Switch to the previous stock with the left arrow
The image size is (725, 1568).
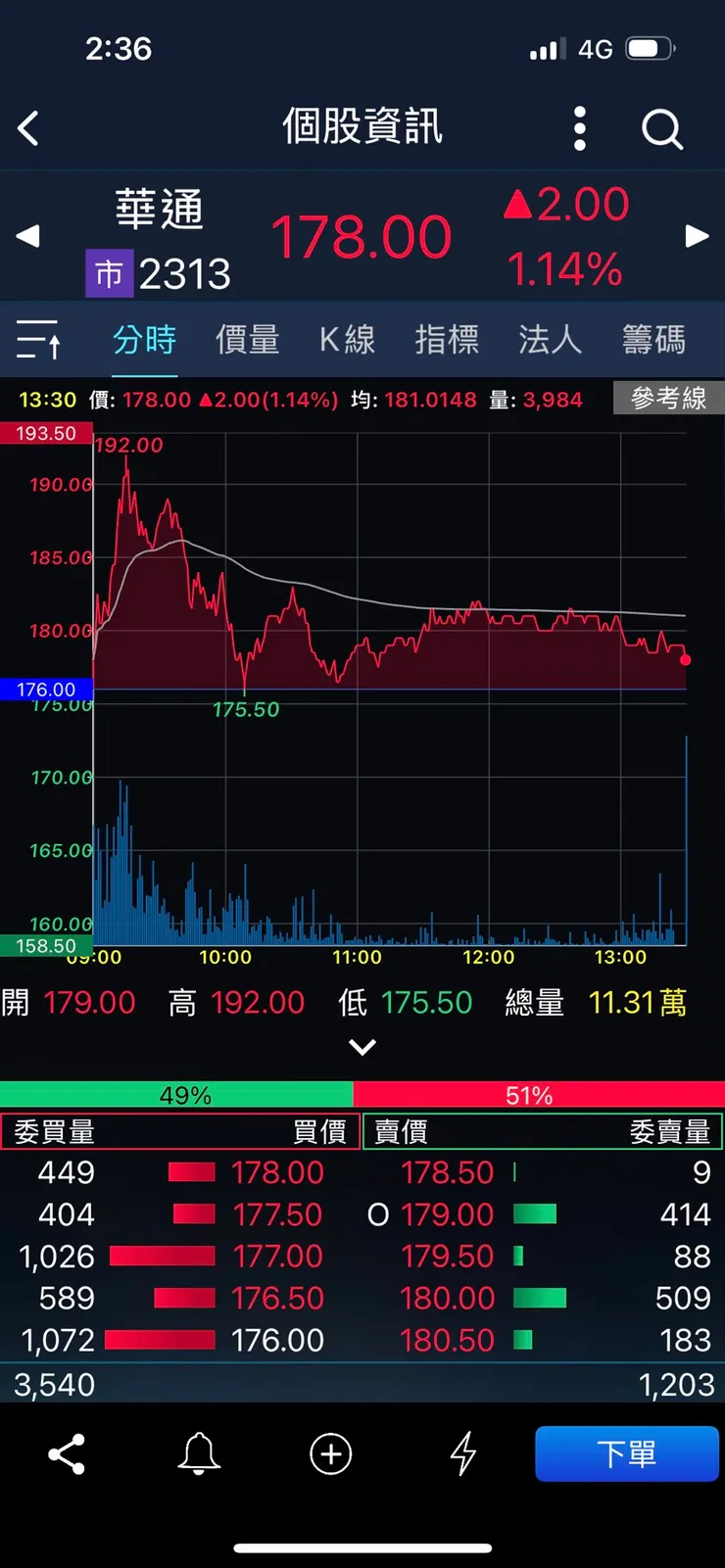click(26, 236)
